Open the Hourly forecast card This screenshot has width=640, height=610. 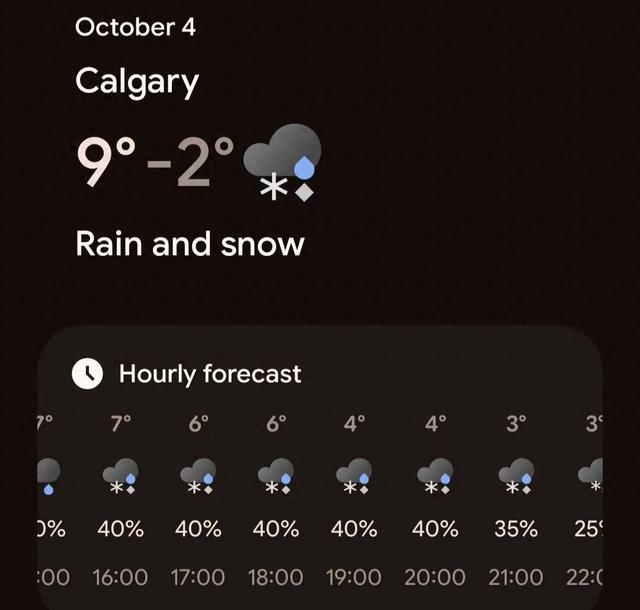coord(209,375)
